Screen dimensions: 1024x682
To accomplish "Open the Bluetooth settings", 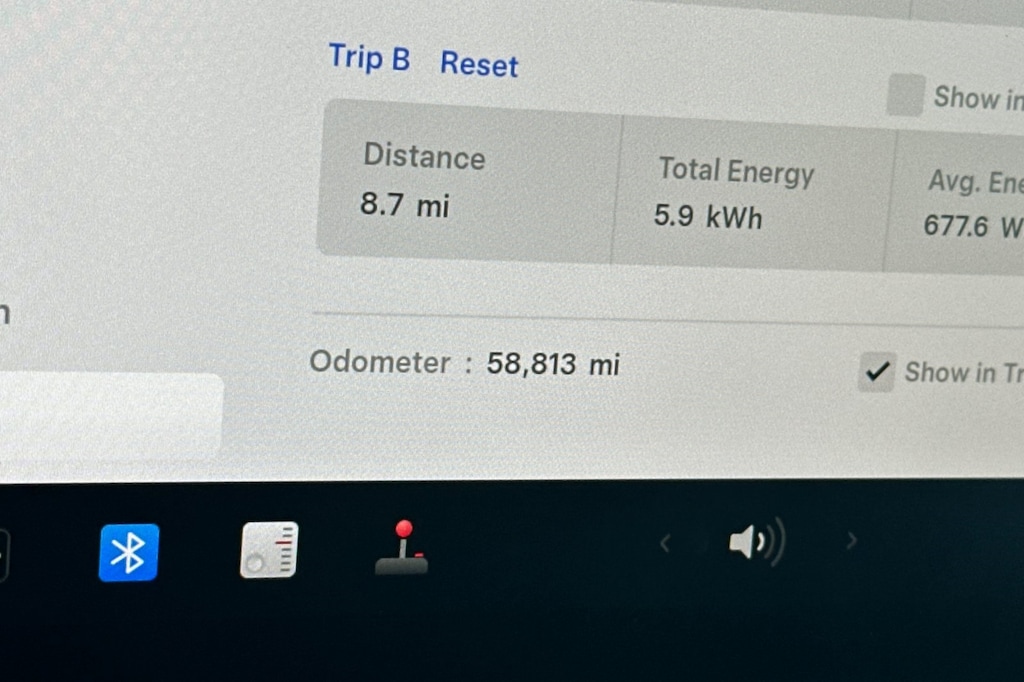I will tap(128, 552).
